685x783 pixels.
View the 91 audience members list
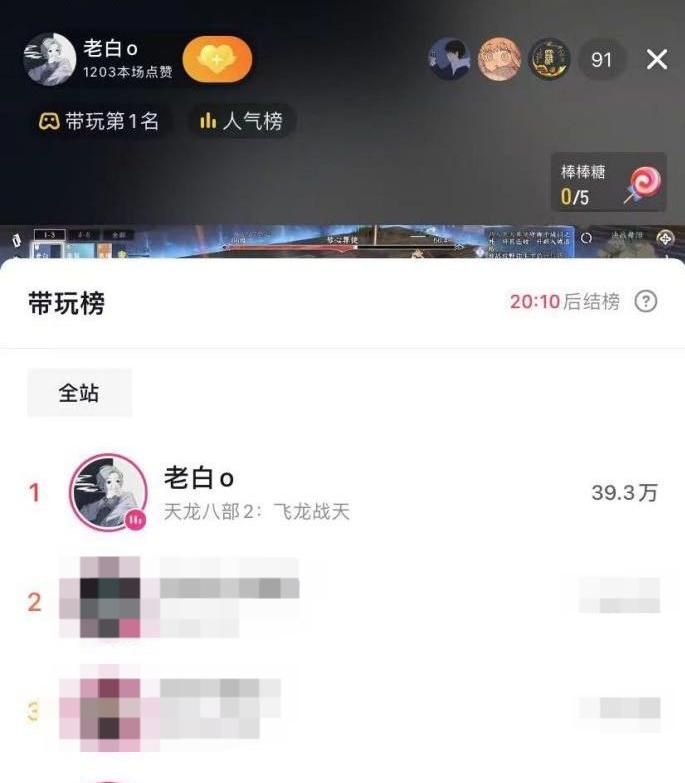pyautogui.click(x=601, y=60)
